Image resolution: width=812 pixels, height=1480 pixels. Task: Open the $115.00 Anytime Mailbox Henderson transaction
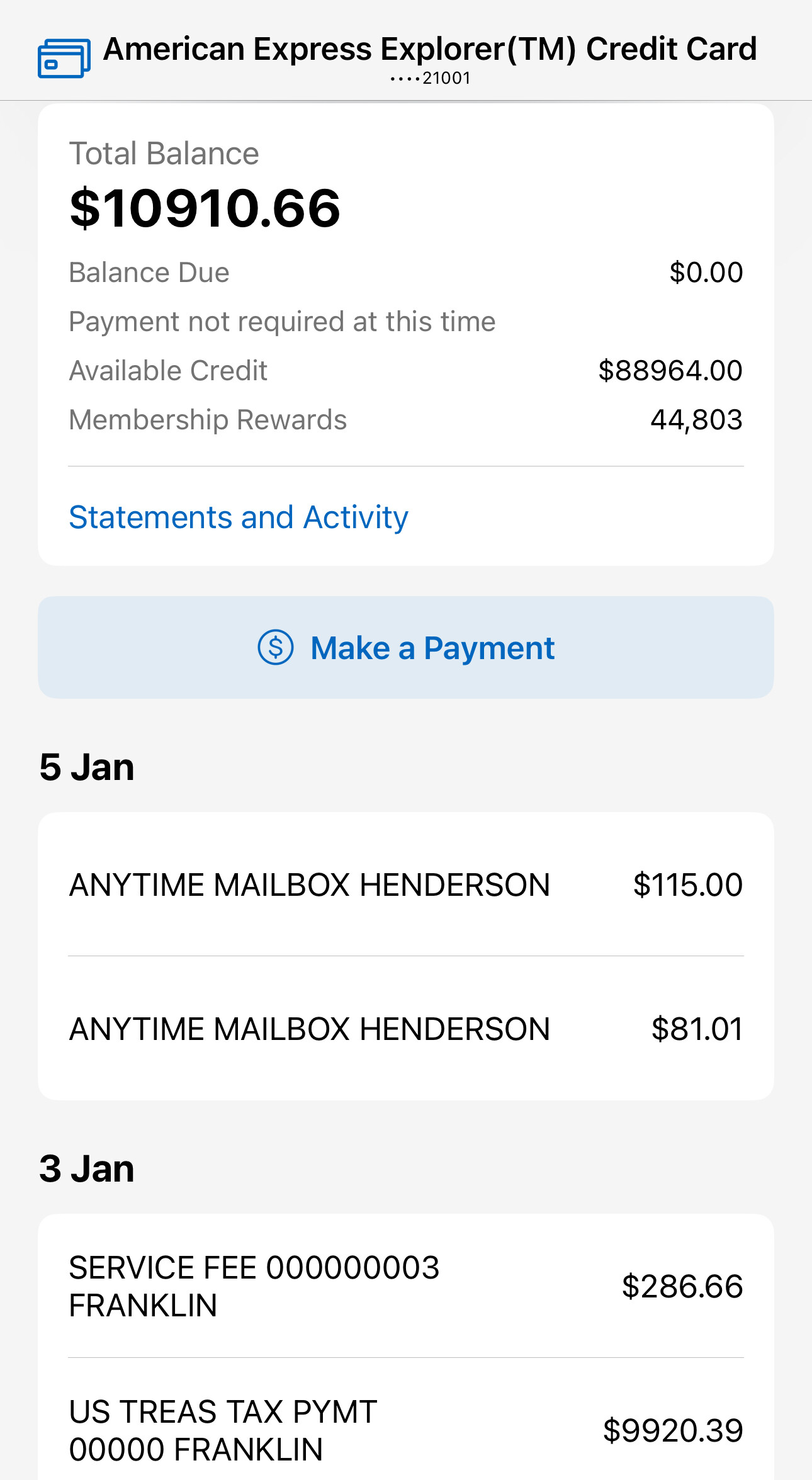click(406, 884)
